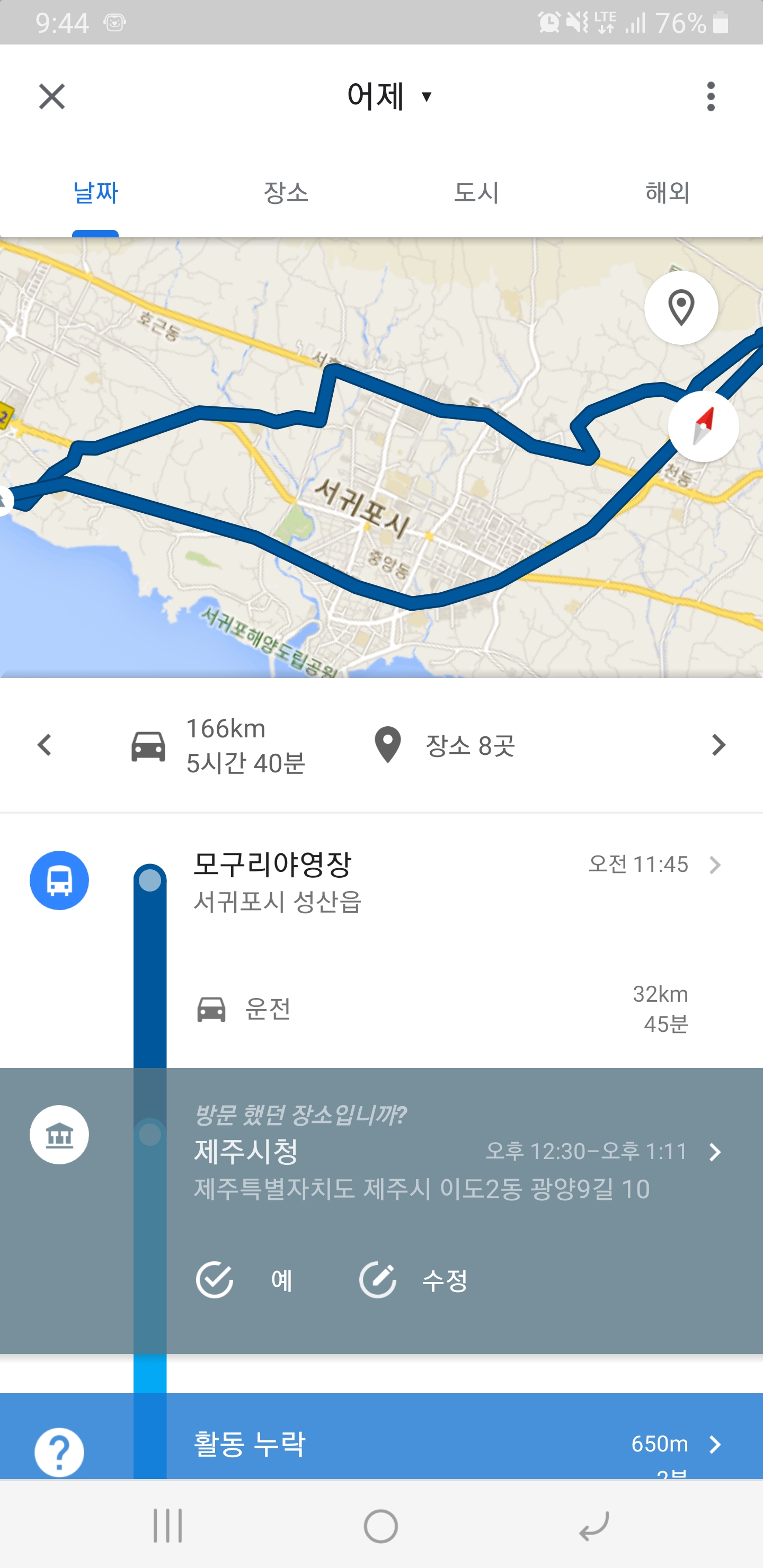
Task: Tap the system home button
Action: pos(381,1526)
